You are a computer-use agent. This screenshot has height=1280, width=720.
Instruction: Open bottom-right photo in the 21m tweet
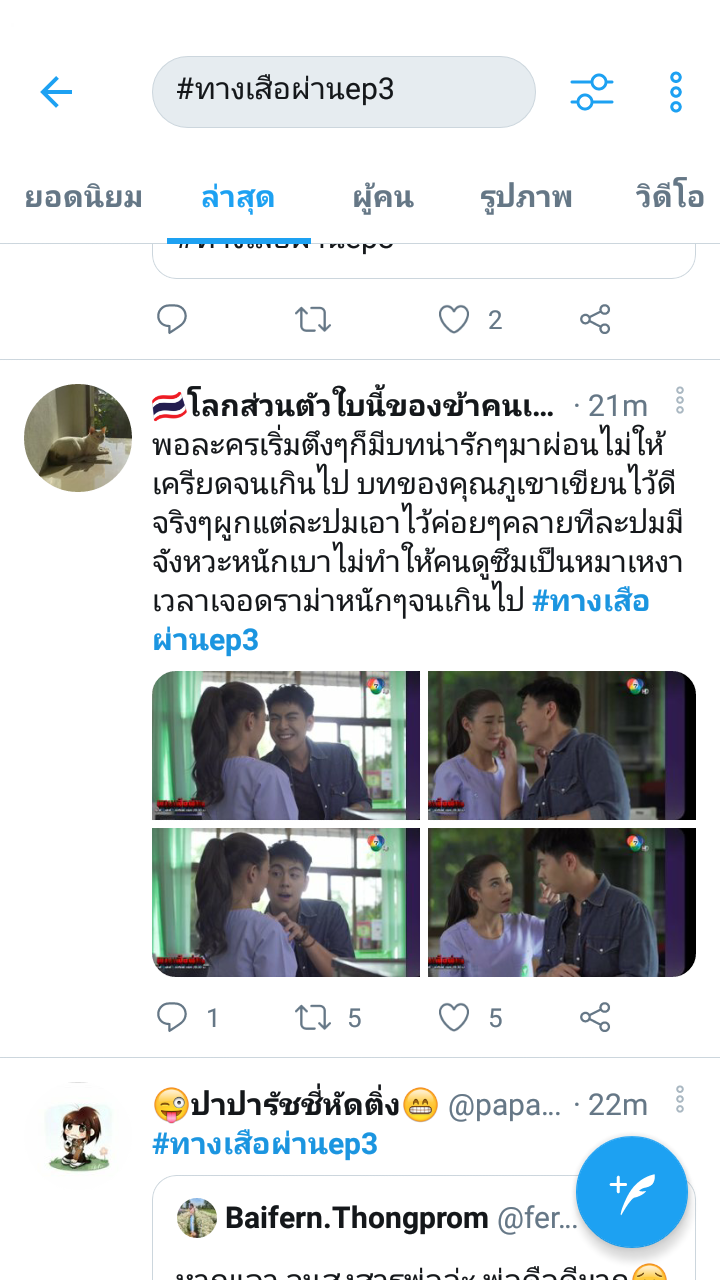562,902
